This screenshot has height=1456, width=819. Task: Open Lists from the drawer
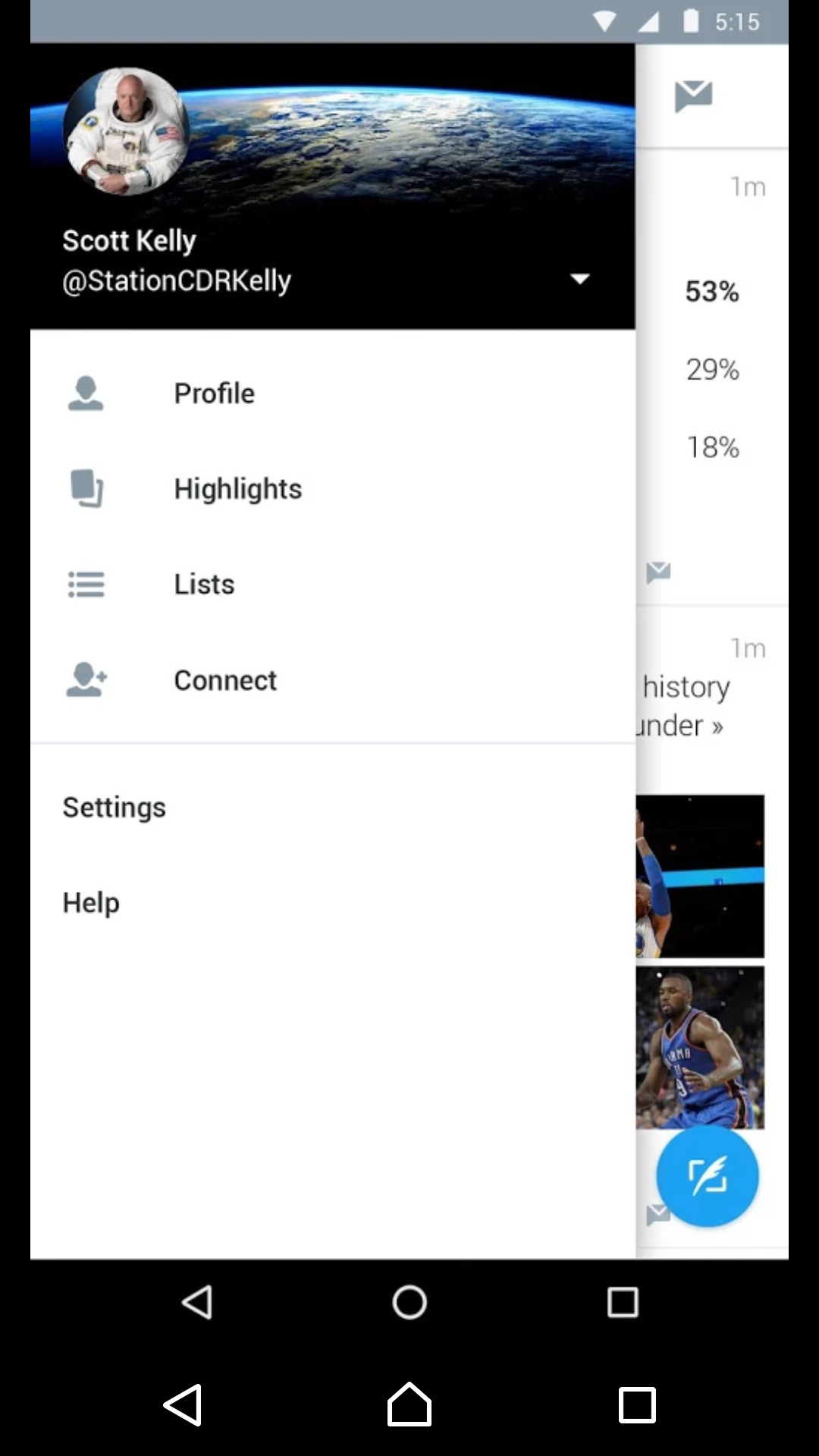tap(204, 585)
